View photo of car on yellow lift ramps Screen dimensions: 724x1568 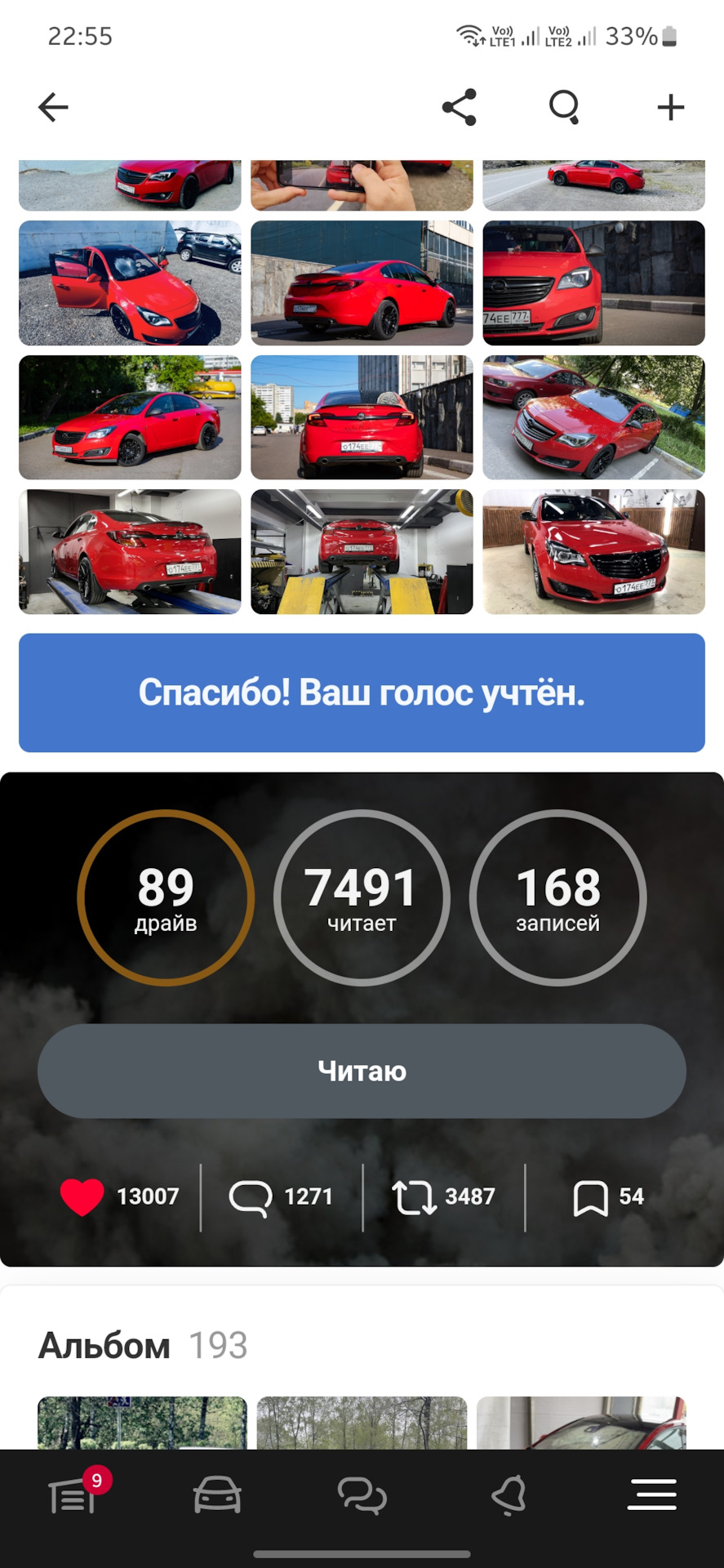click(x=362, y=552)
